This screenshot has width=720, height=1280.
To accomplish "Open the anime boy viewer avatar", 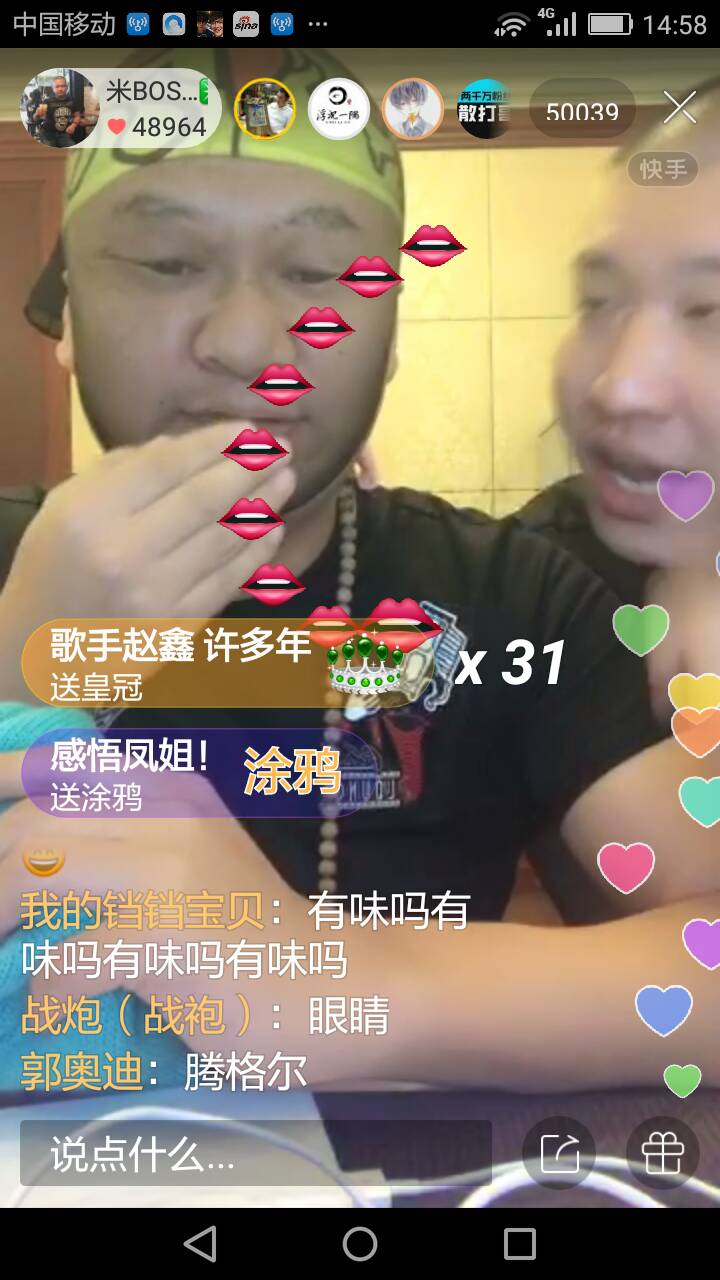I will coord(413,108).
